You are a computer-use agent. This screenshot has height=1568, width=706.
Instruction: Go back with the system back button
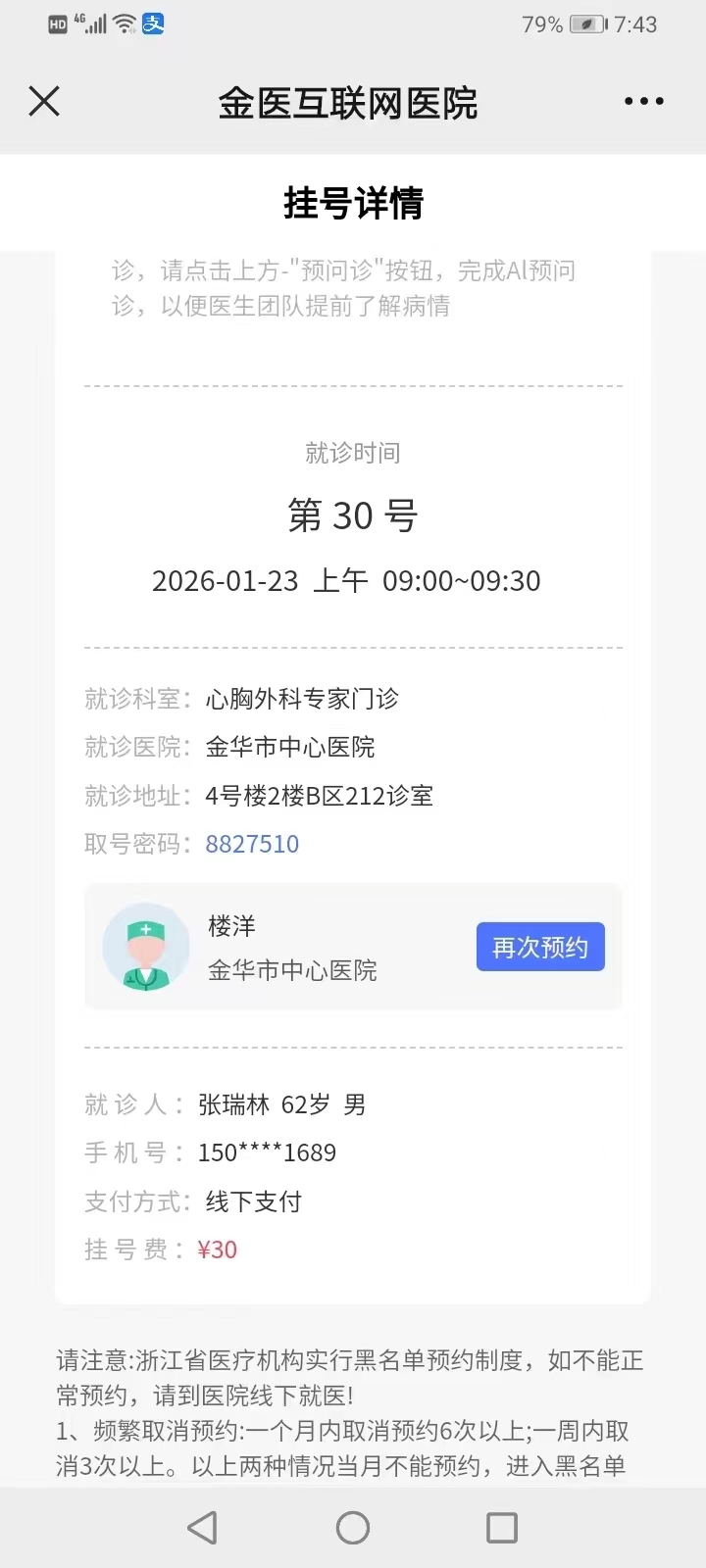[x=202, y=1527]
